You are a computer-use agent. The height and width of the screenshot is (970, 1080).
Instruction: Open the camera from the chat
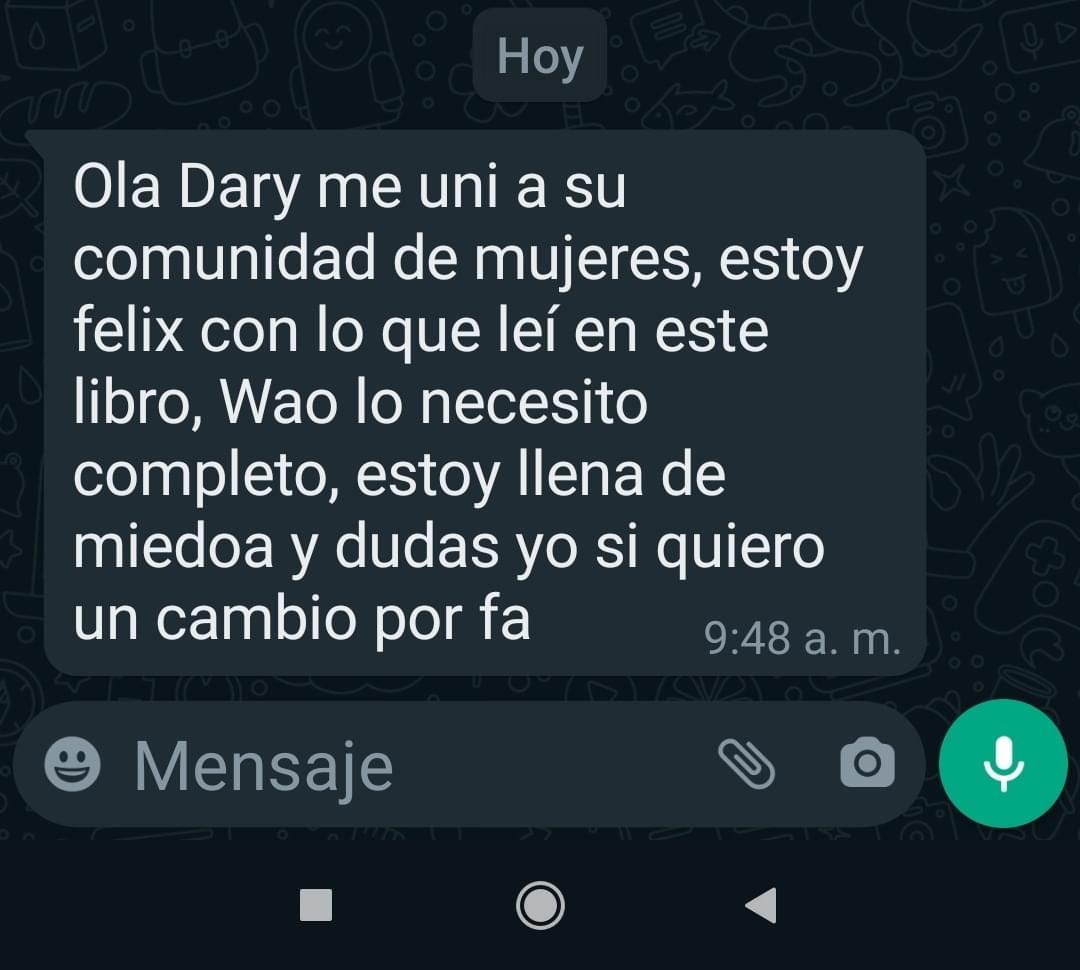point(867,765)
